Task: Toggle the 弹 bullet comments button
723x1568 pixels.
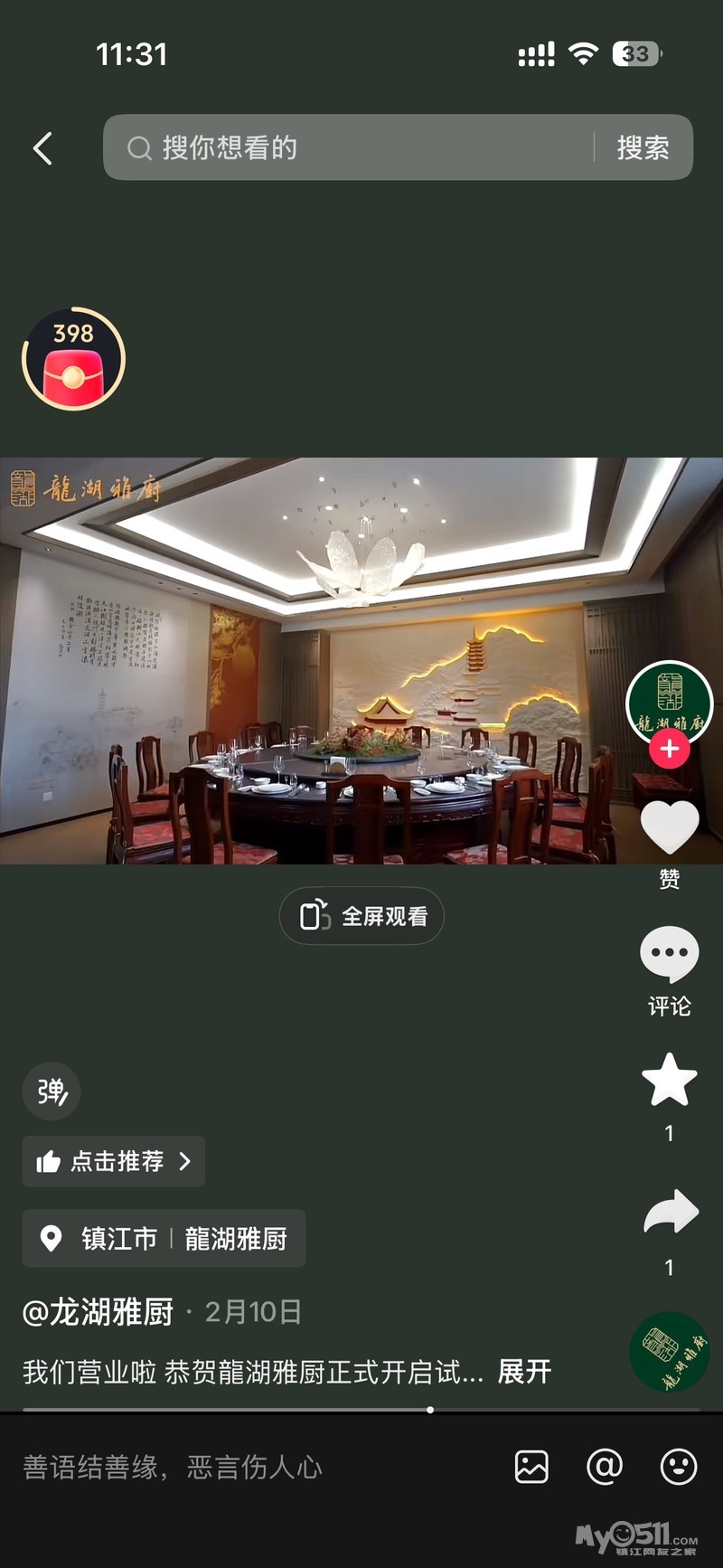Action: click(52, 1091)
